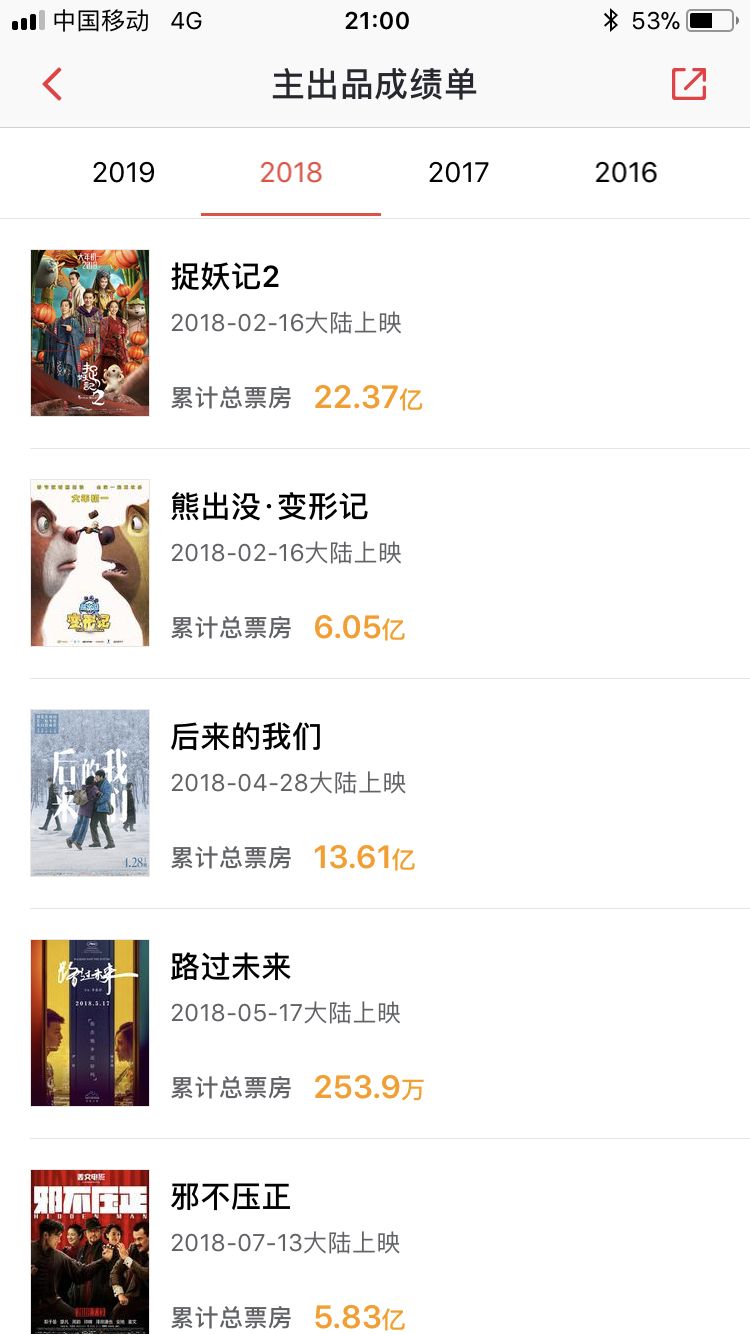Tap the 253.9万 box office figure

(x=369, y=1087)
